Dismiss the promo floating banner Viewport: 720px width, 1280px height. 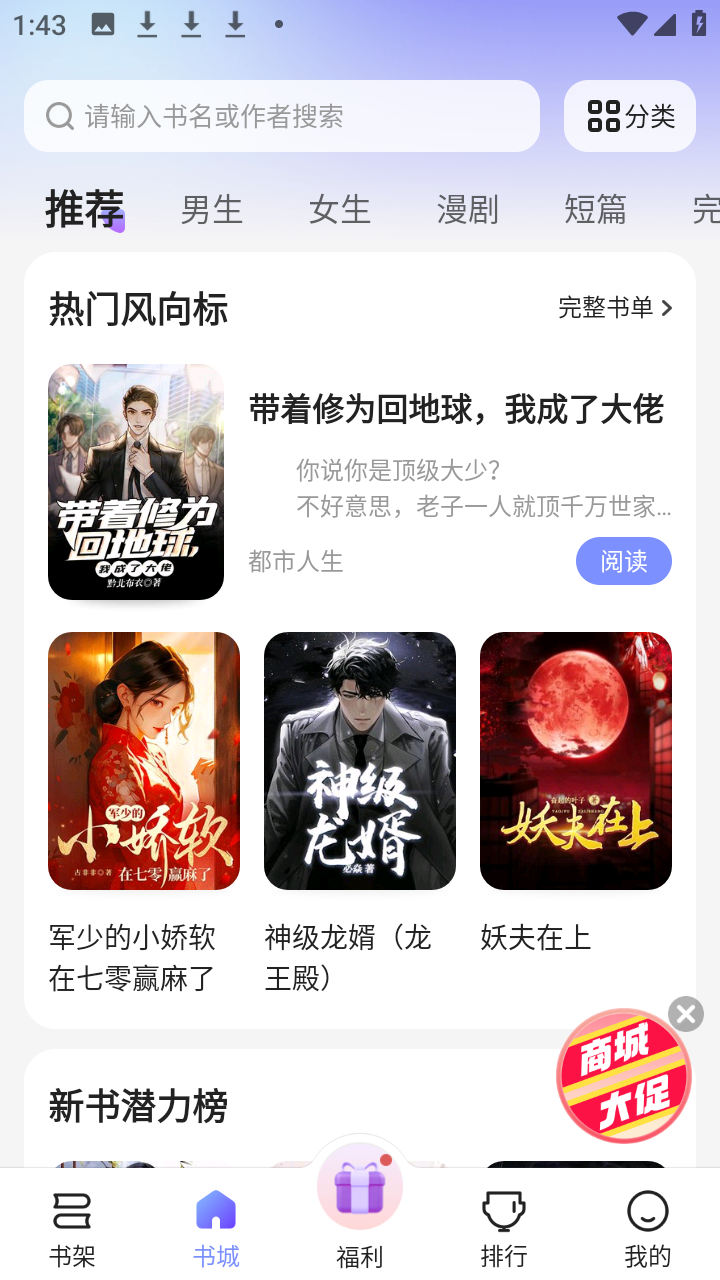(x=685, y=1014)
